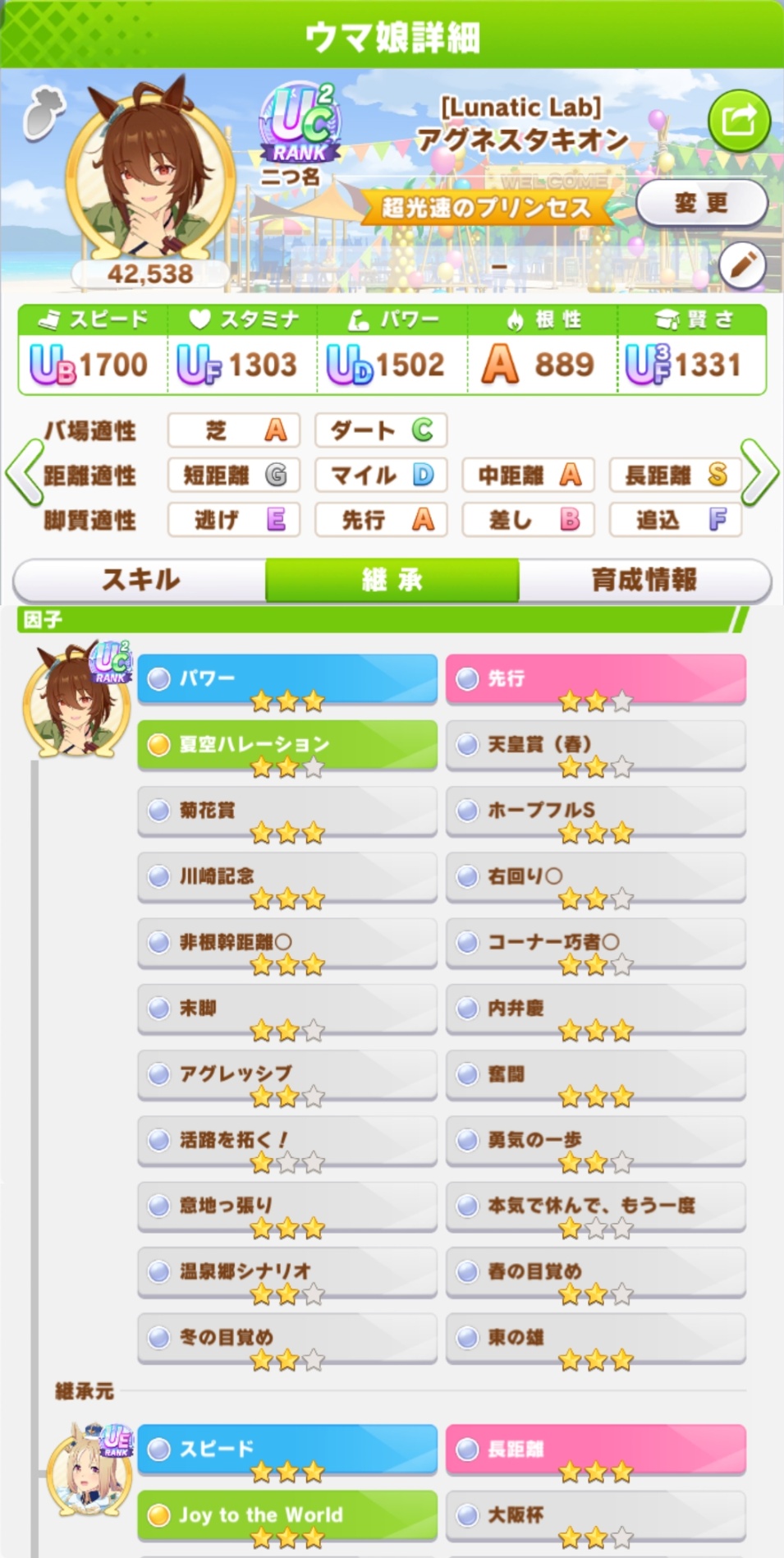Tap the 天皇賞（春） factor

coord(595,745)
